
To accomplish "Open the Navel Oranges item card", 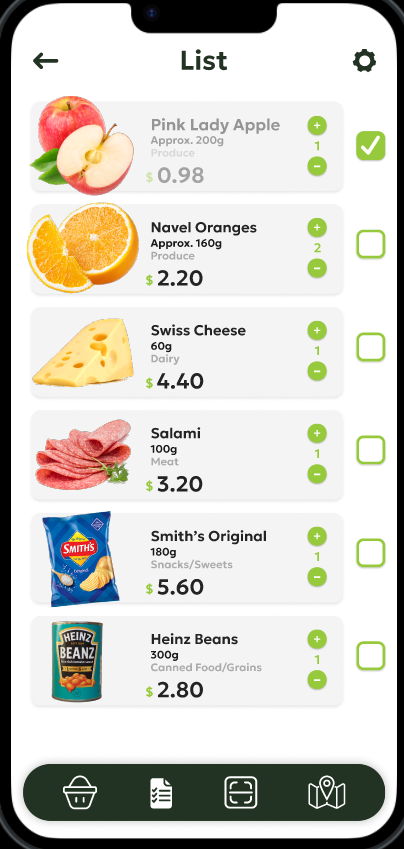I will (187, 250).
